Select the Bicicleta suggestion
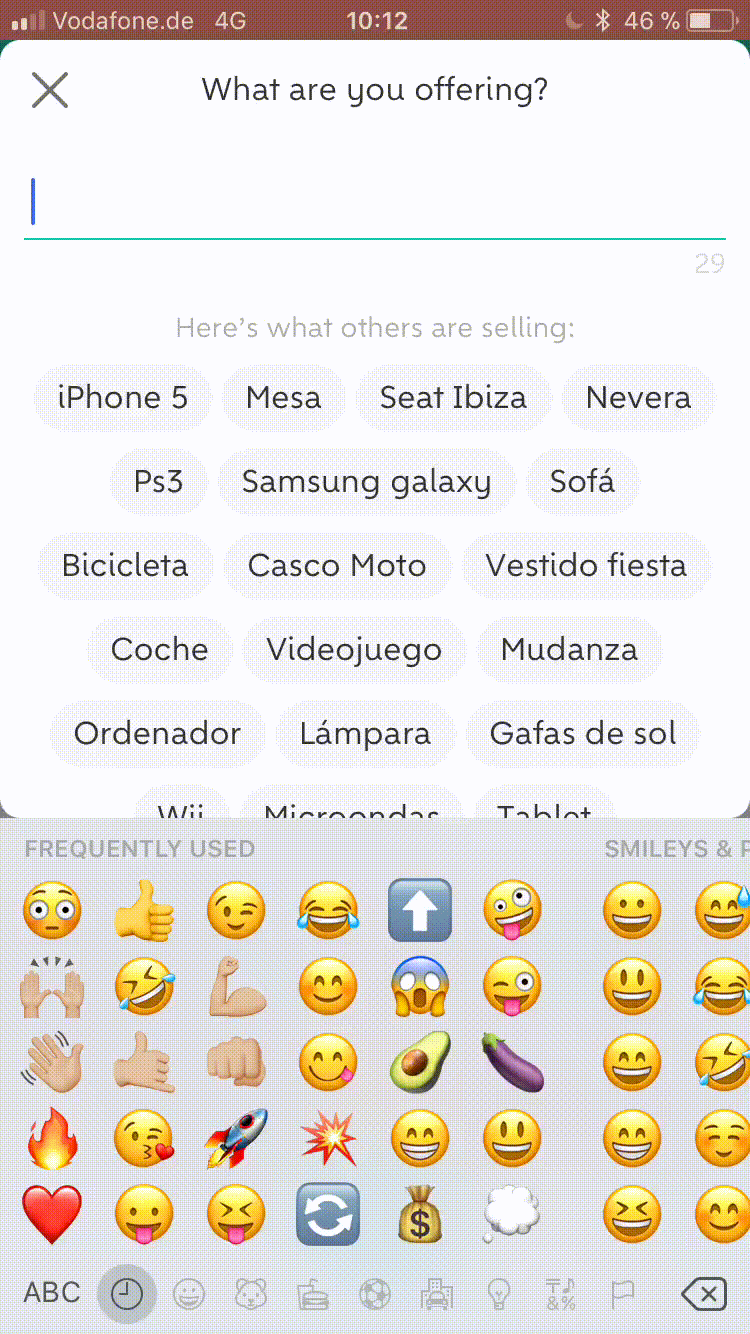Viewport: 750px width, 1334px height. tap(125, 566)
